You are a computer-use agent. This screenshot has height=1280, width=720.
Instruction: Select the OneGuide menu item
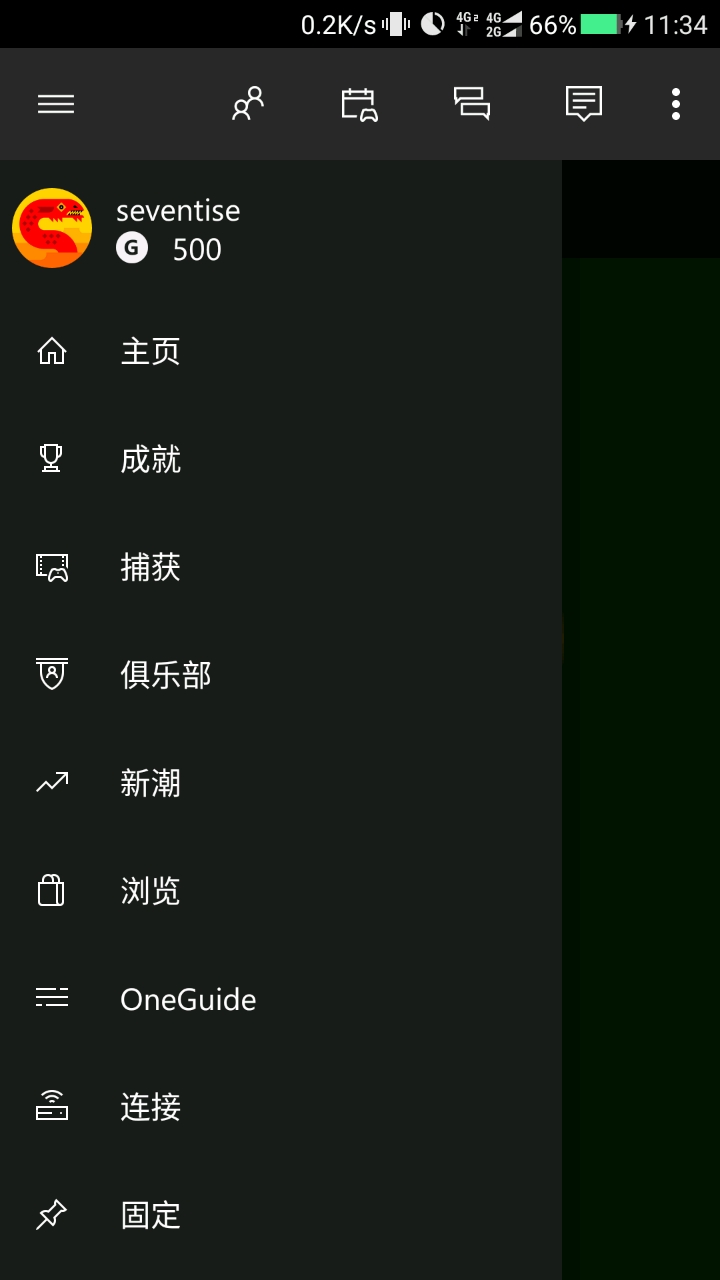187,1000
